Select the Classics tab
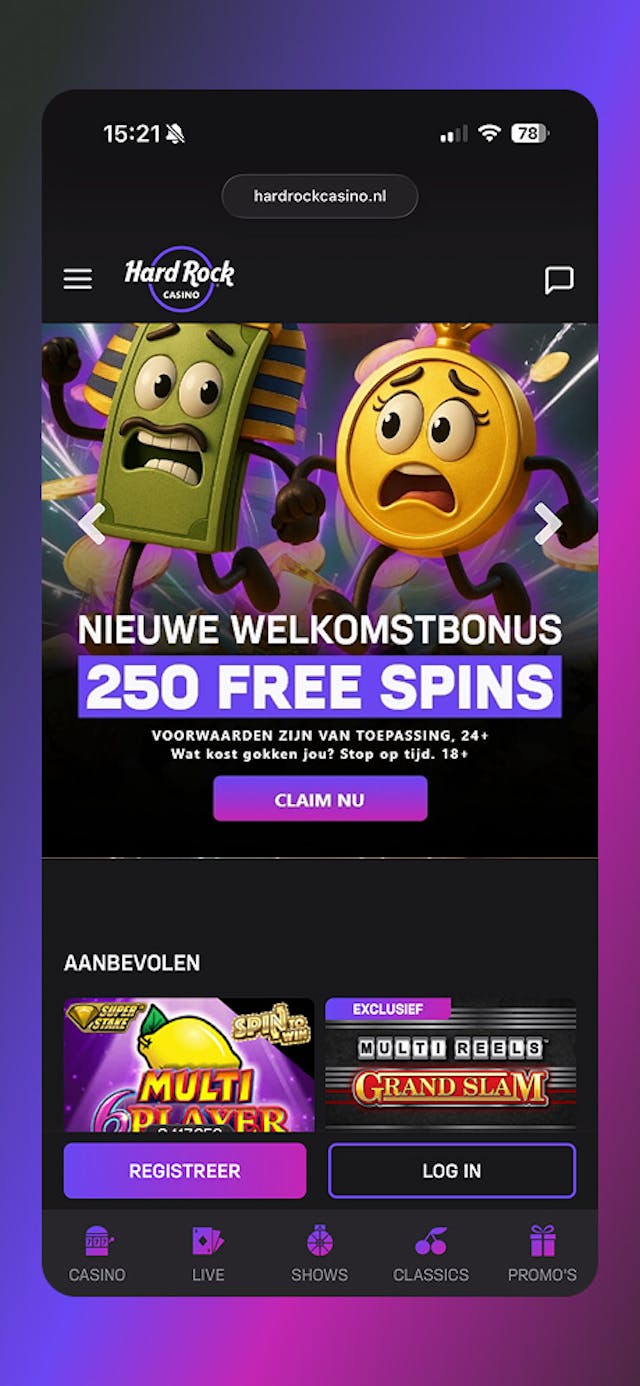The image size is (640, 1386). [x=431, y=1254]
